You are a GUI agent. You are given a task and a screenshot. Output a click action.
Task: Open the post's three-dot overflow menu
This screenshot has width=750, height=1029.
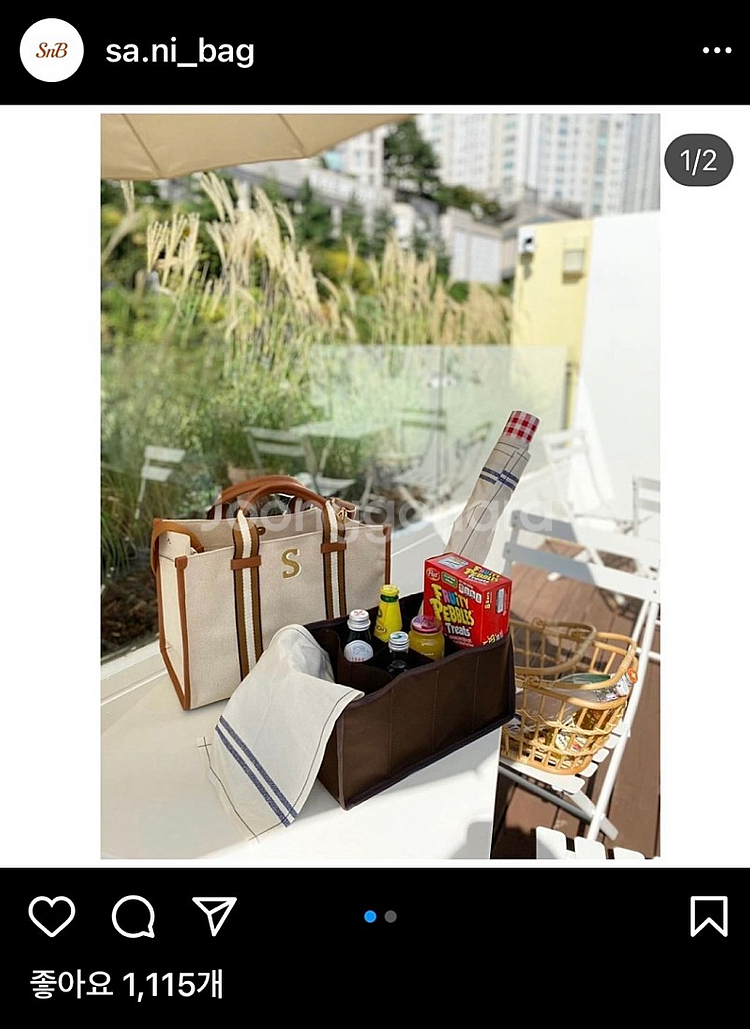coord(716,51)
